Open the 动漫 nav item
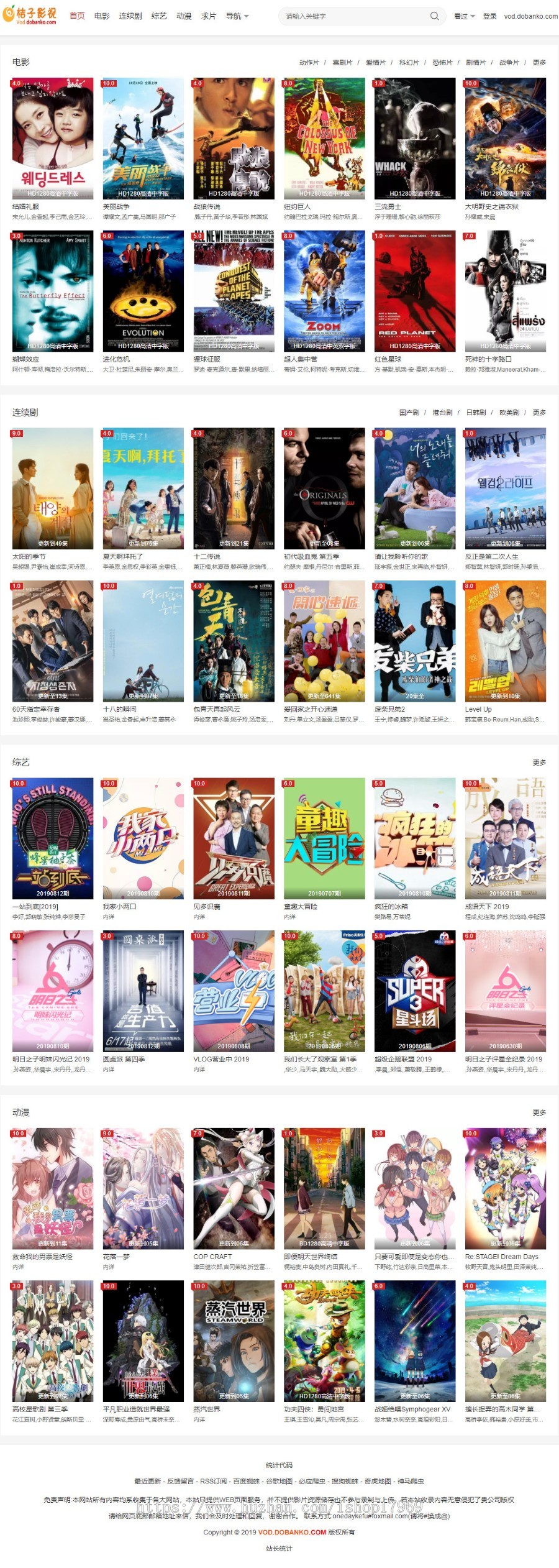The image size is (559, 1568). tap(184, 16)
